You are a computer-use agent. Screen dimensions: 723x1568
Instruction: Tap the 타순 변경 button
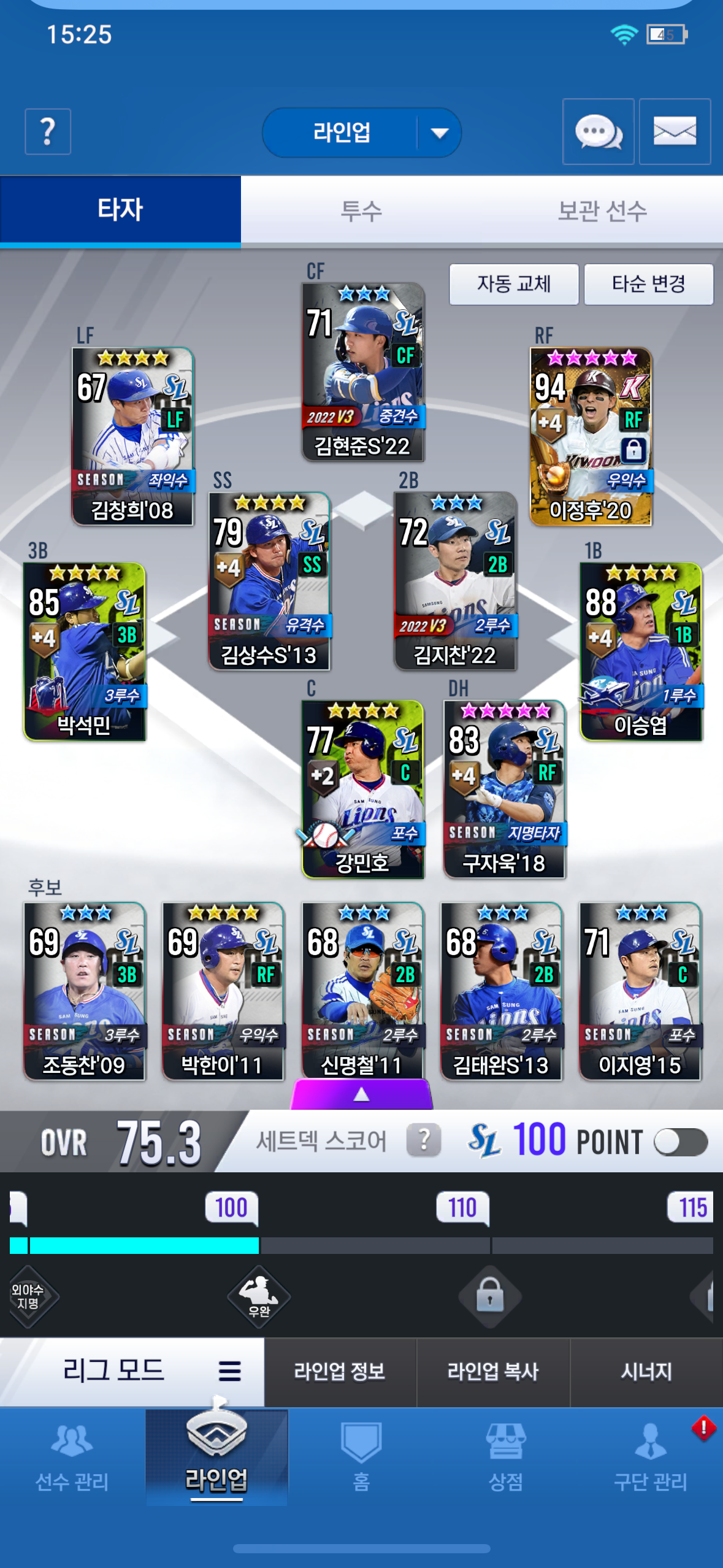648,284
